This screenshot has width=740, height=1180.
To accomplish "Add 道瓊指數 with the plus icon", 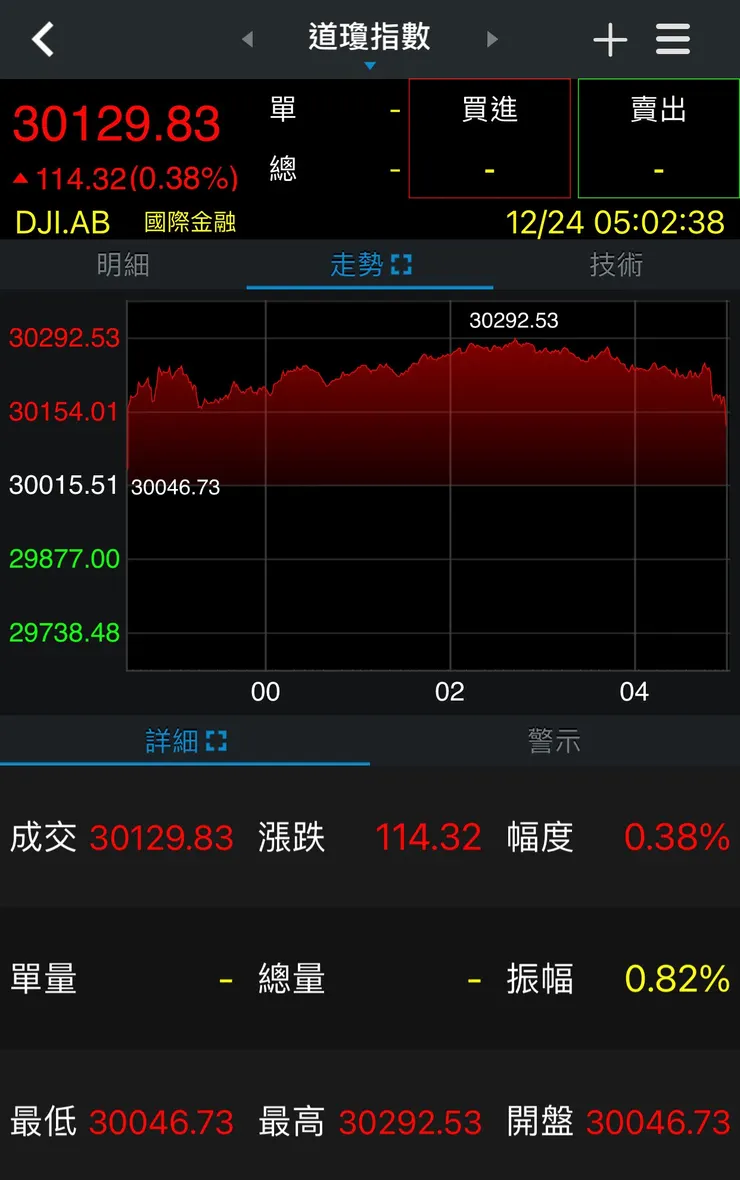I will point(610,40).
